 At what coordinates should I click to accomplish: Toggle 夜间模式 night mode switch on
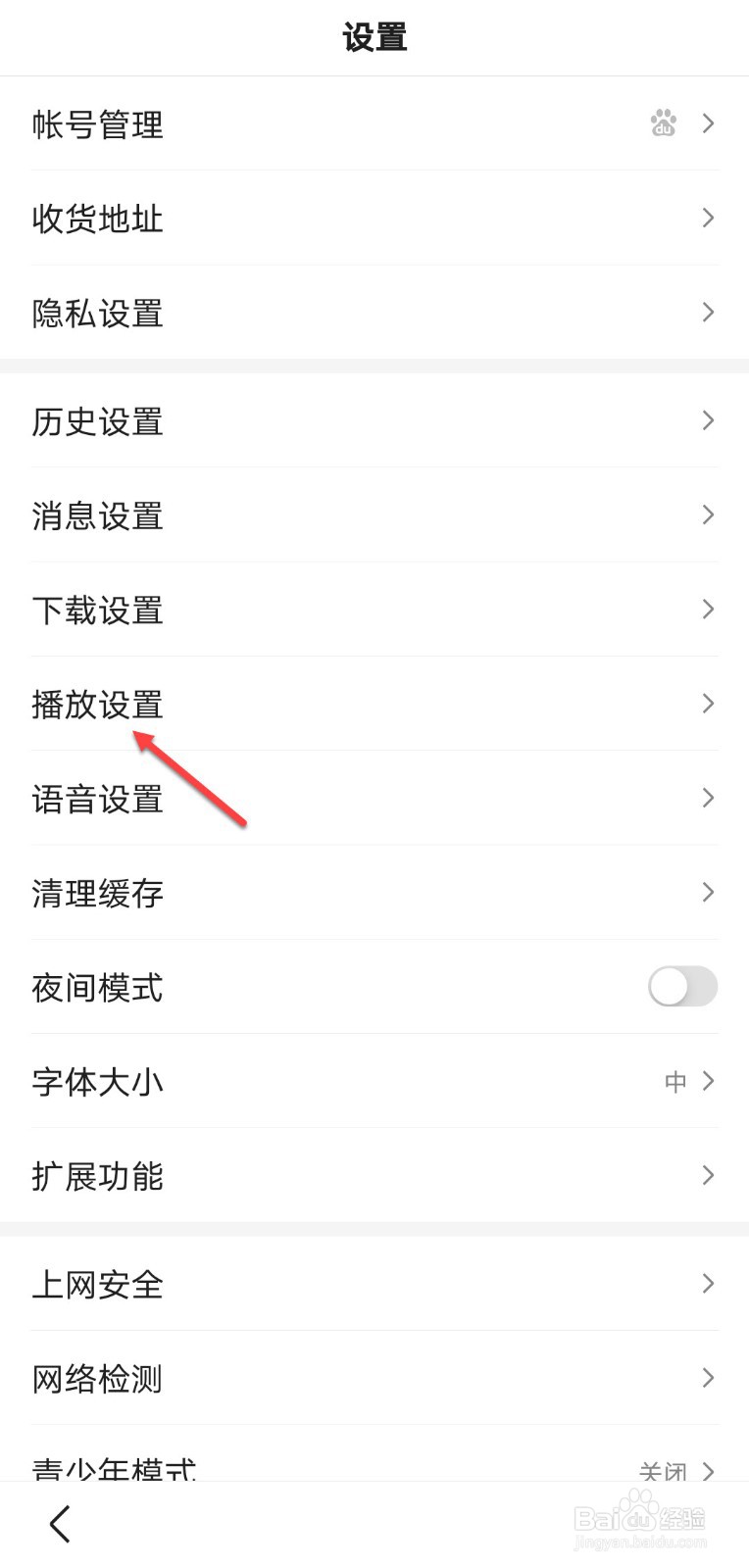click(681, 987)
